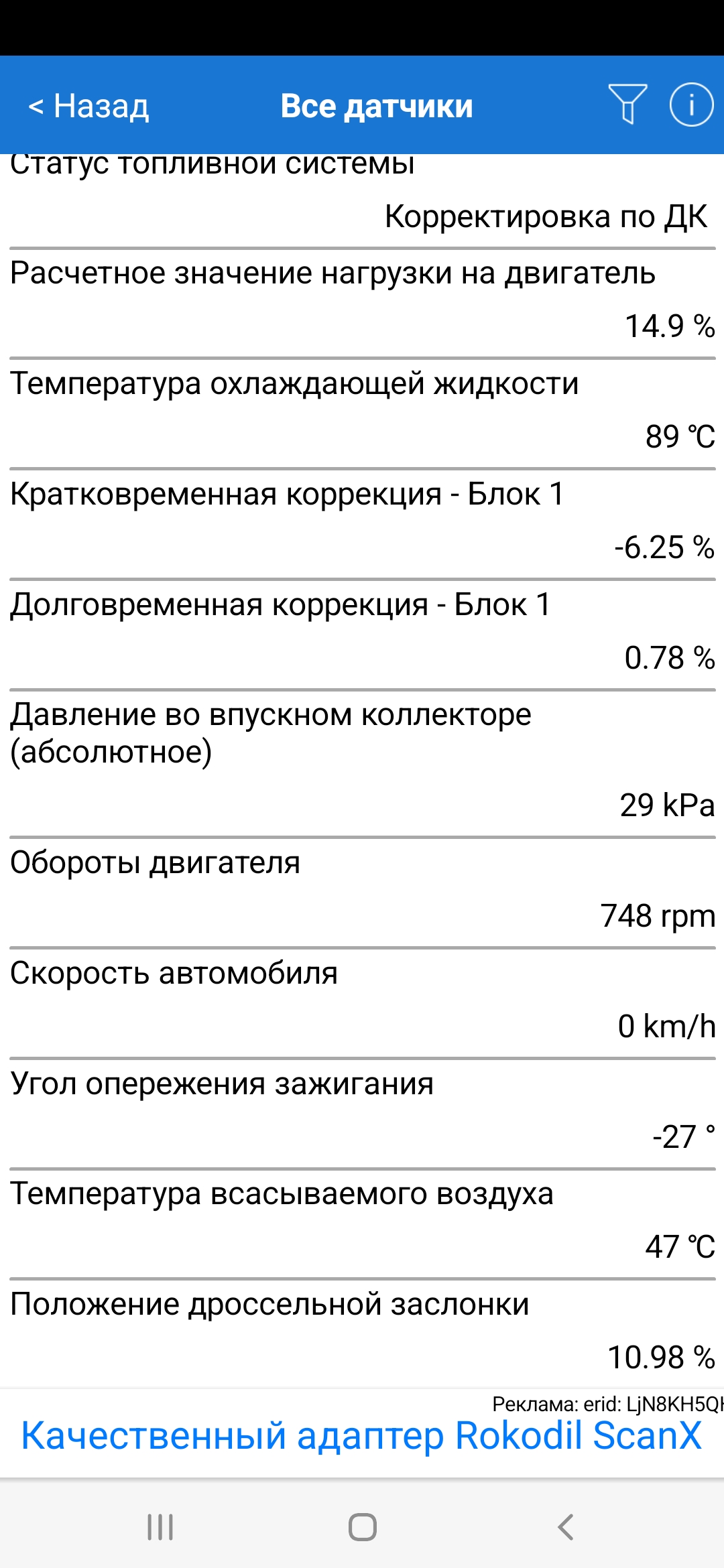
Task: Open the Угол опережения зажигания row
Action: (x=362, y=1114)
